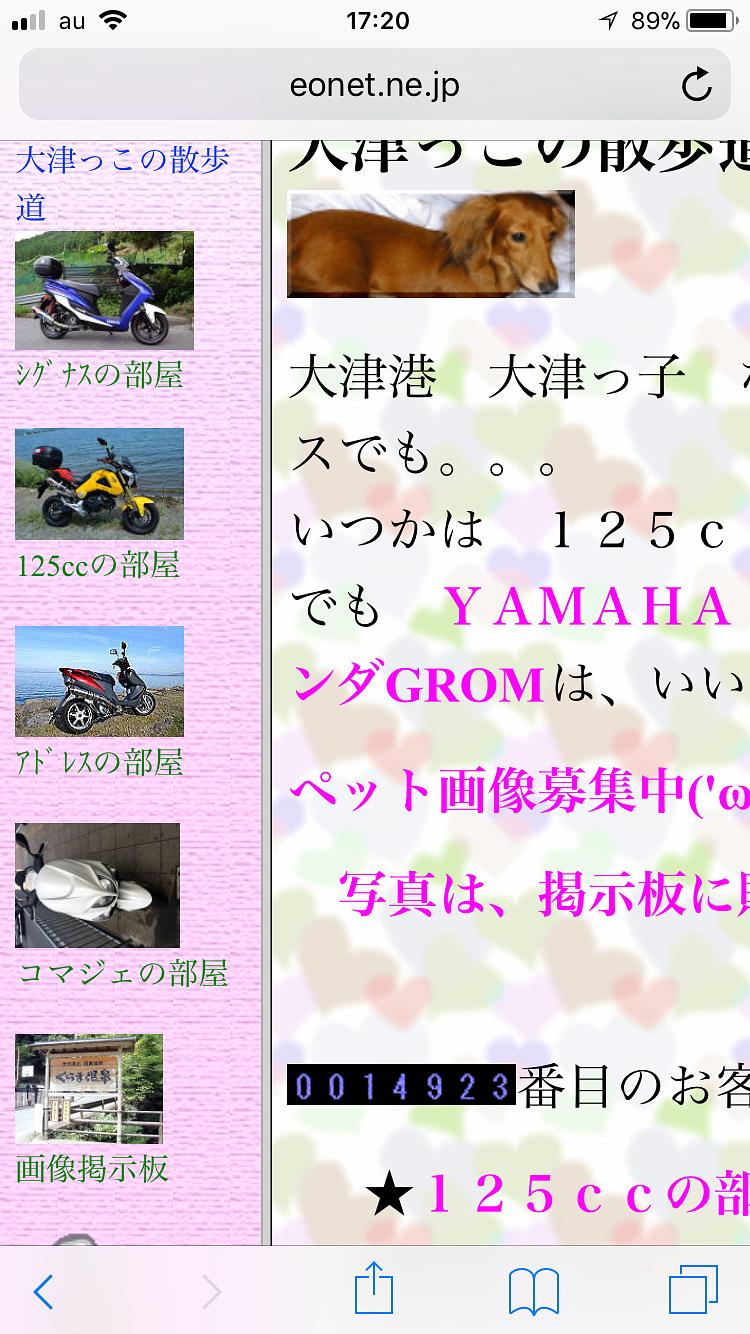Screen dimensions: 750x1334
Task: Open the ｱﾄﾞﾚｽの部屋 link
Action: [x=99, y=762]
